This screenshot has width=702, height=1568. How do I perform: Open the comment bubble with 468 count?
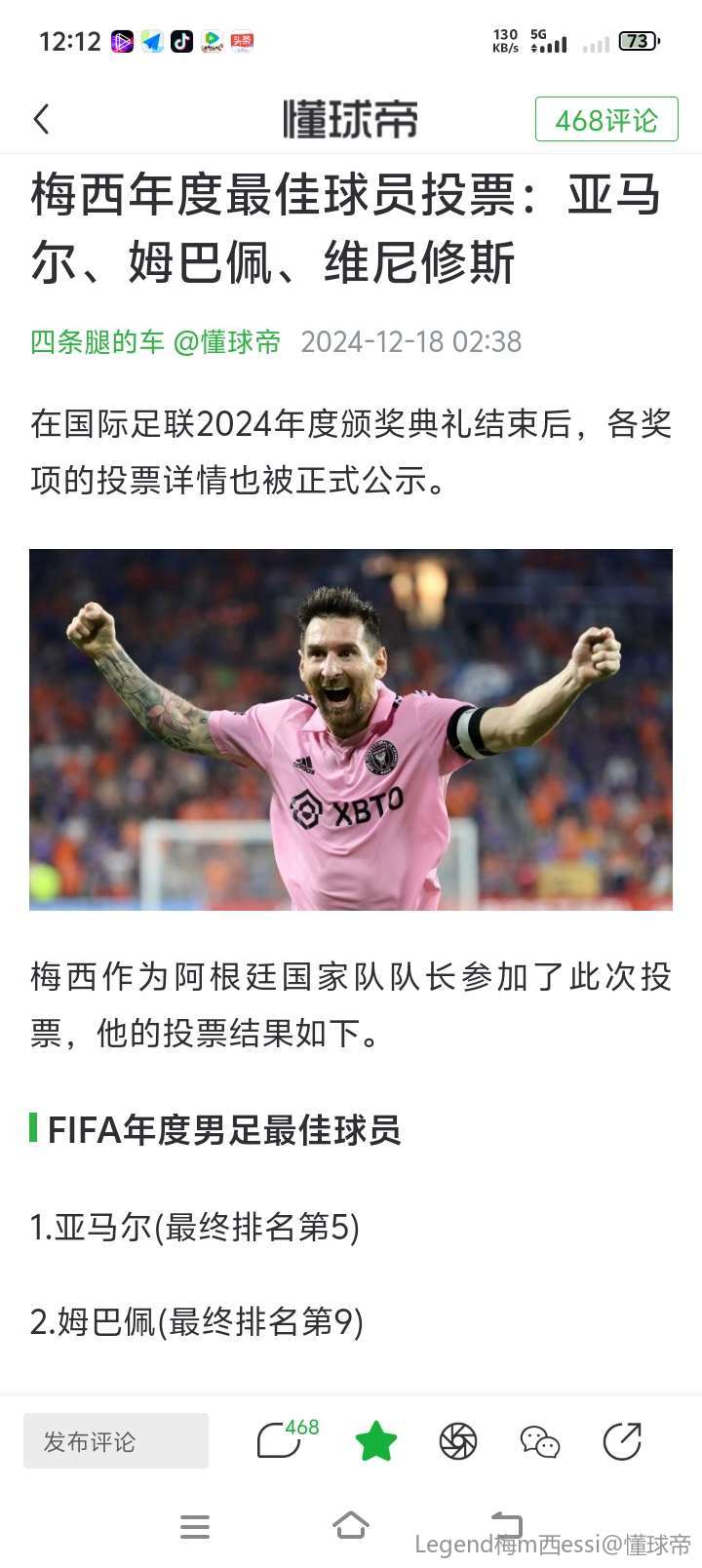tap(283, 1440)
